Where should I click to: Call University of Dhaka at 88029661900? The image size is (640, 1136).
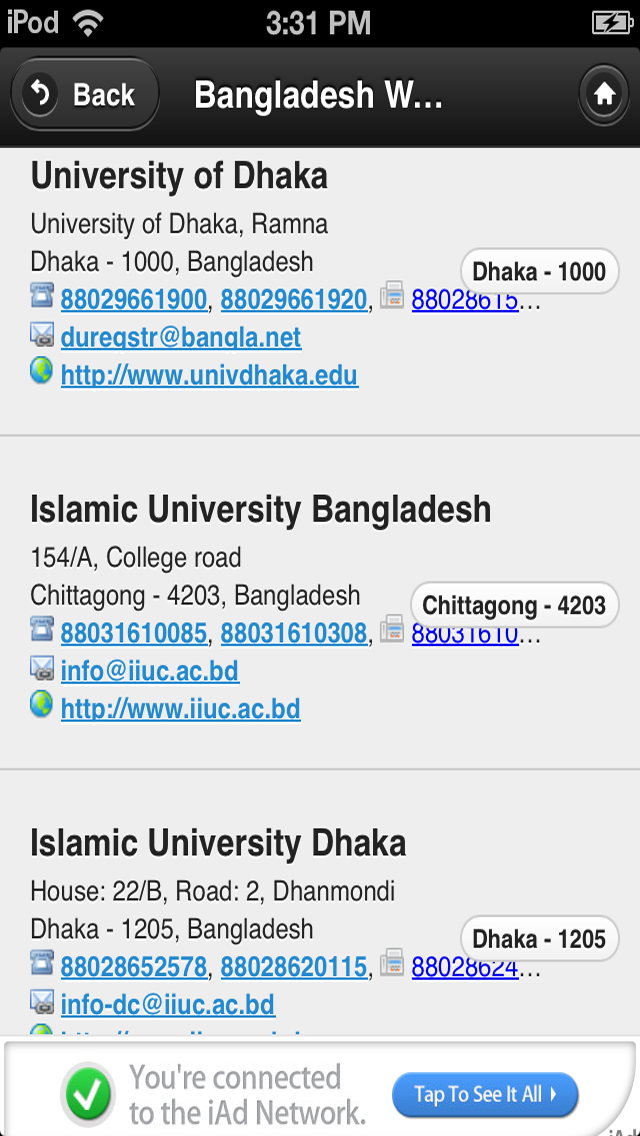[x=134, y=299]
